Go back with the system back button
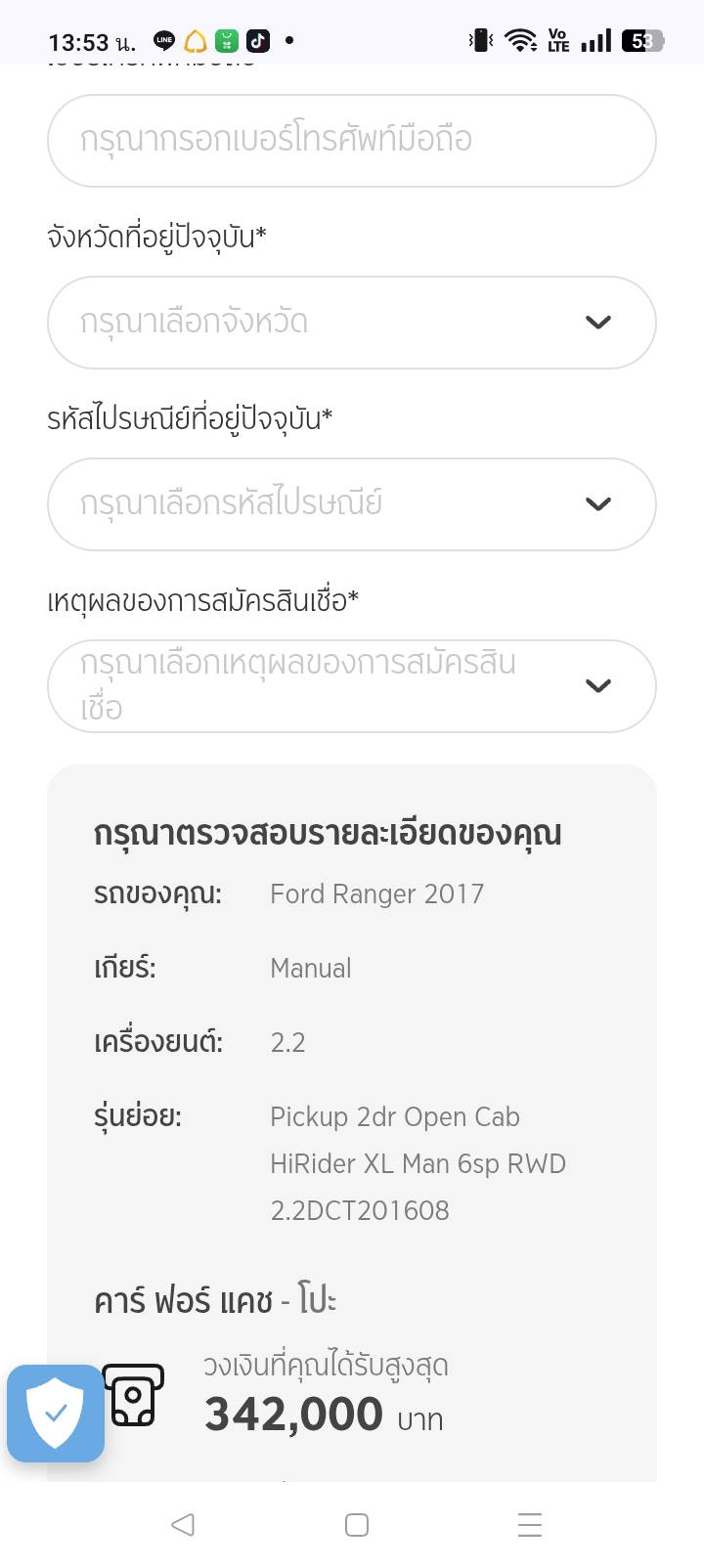 [183, 1525]
